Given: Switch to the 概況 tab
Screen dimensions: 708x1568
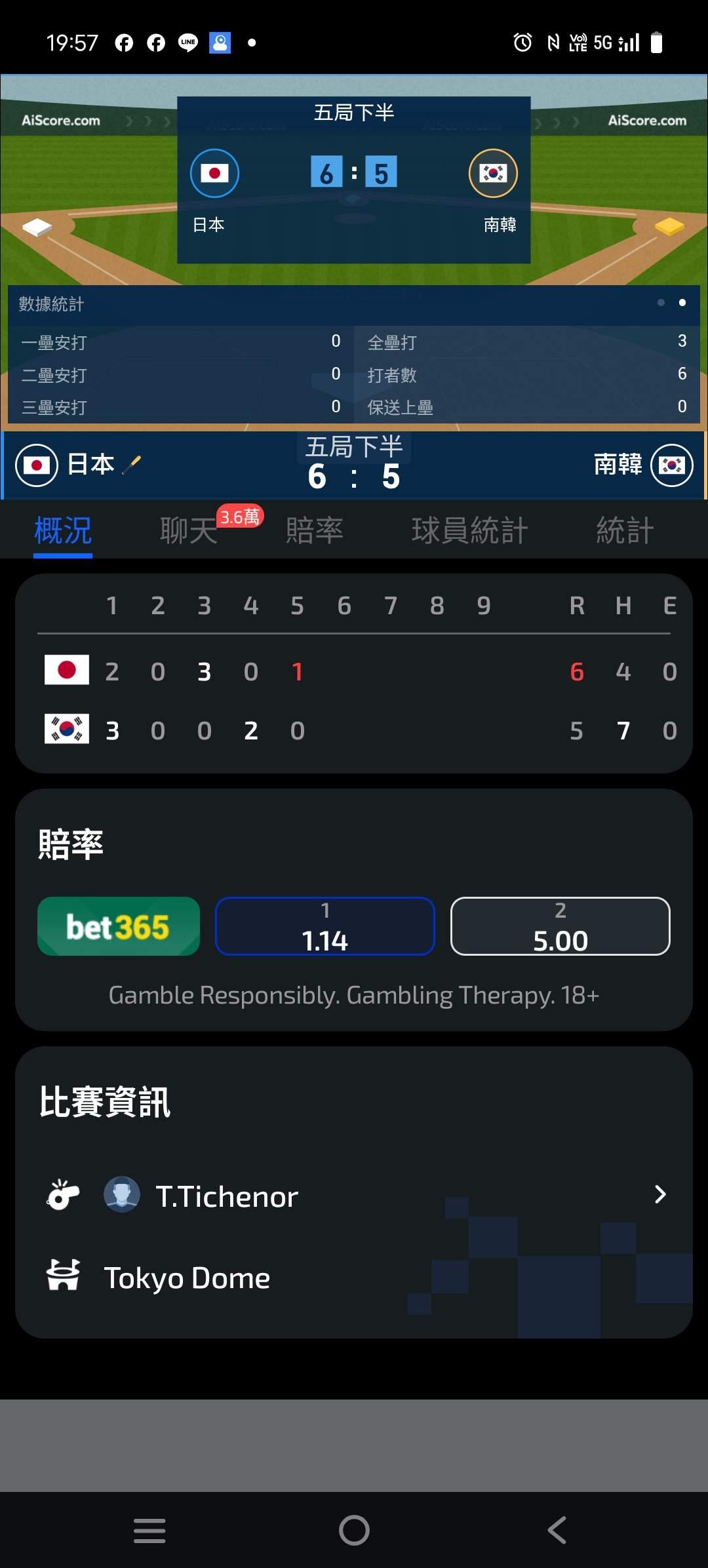Looking at the screenshot, I should [63, 530].
